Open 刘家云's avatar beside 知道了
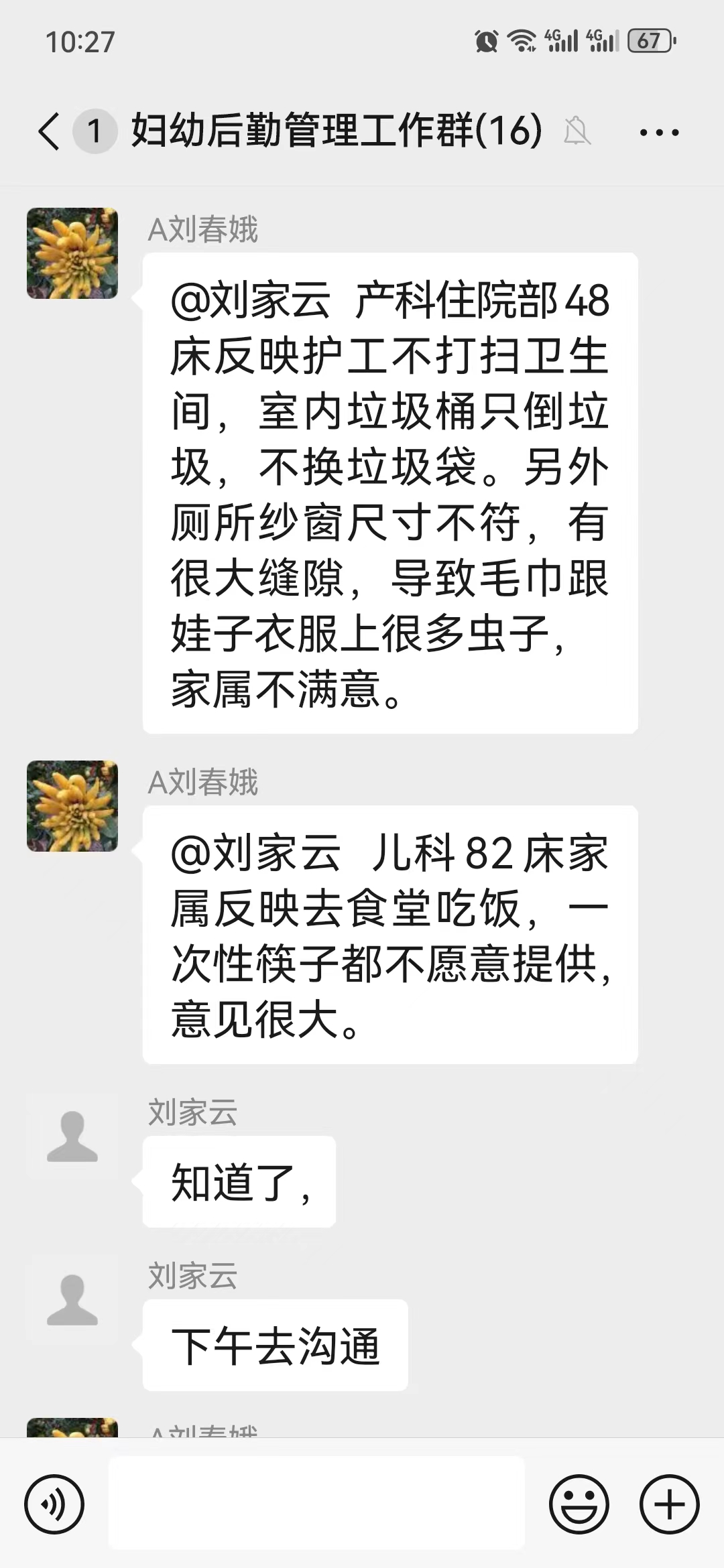 tap(72, 1136)
